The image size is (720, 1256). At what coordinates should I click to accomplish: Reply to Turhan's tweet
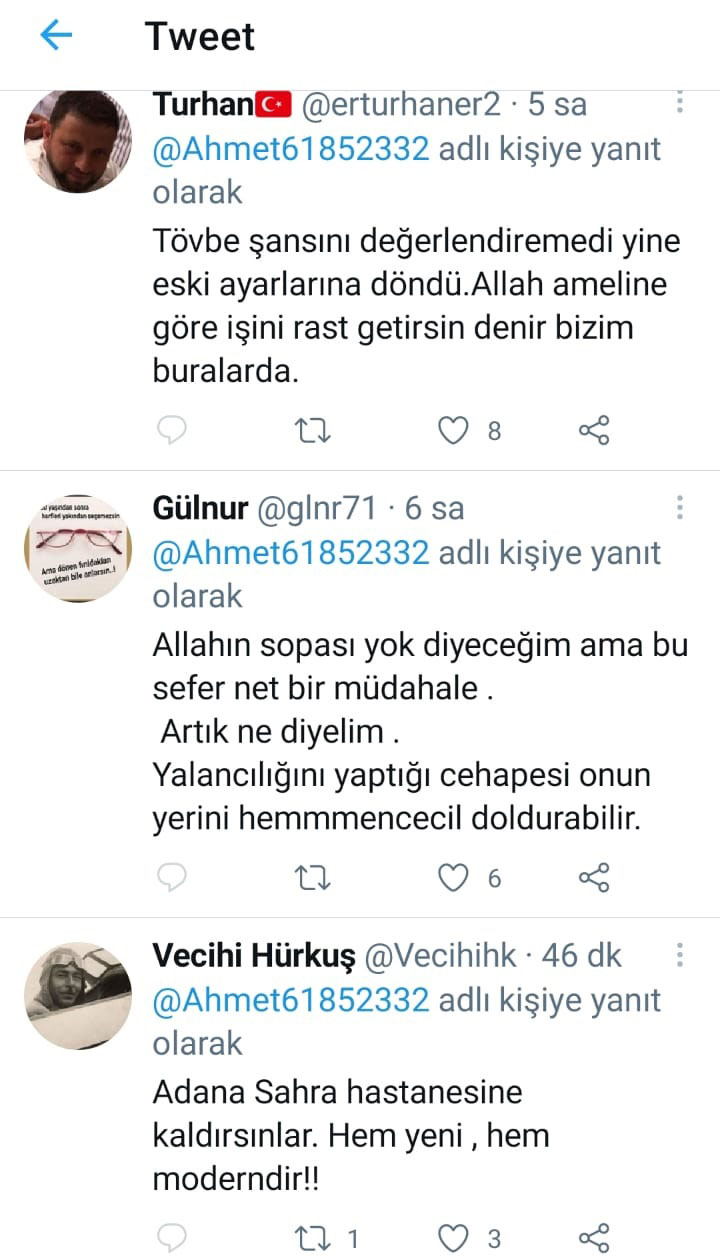[173, 431]
